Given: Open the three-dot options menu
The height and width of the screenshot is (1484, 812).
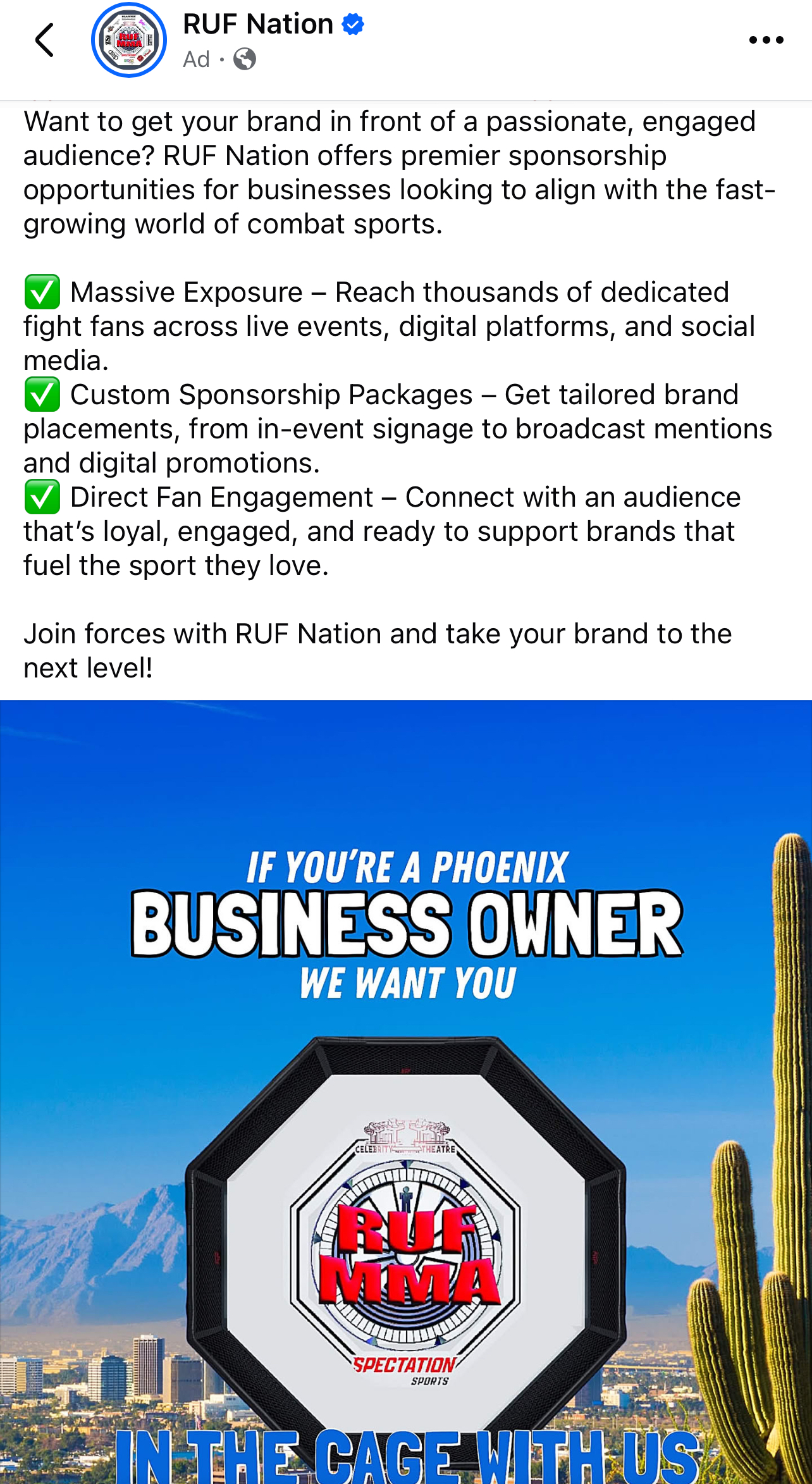Looking at the screenshot, I should click(x=766, y=40).
